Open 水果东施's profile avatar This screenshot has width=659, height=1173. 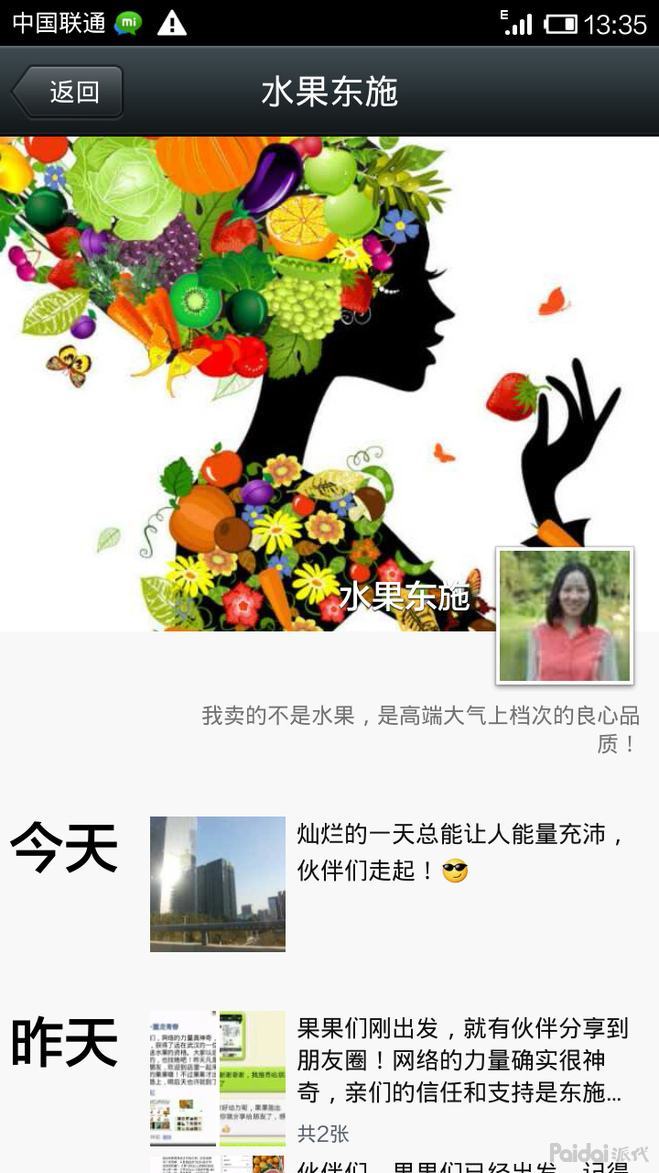565,615
